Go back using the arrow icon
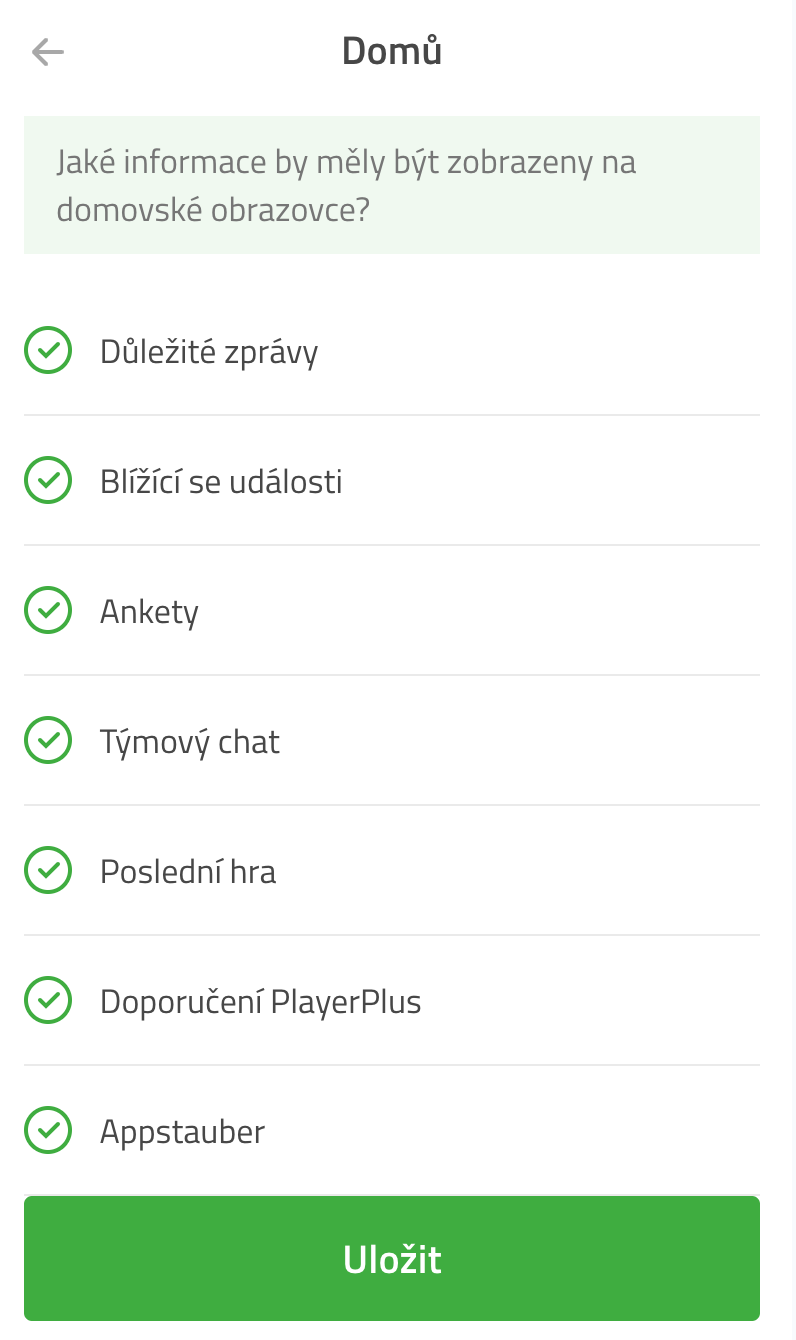 (x=47, y=52)
